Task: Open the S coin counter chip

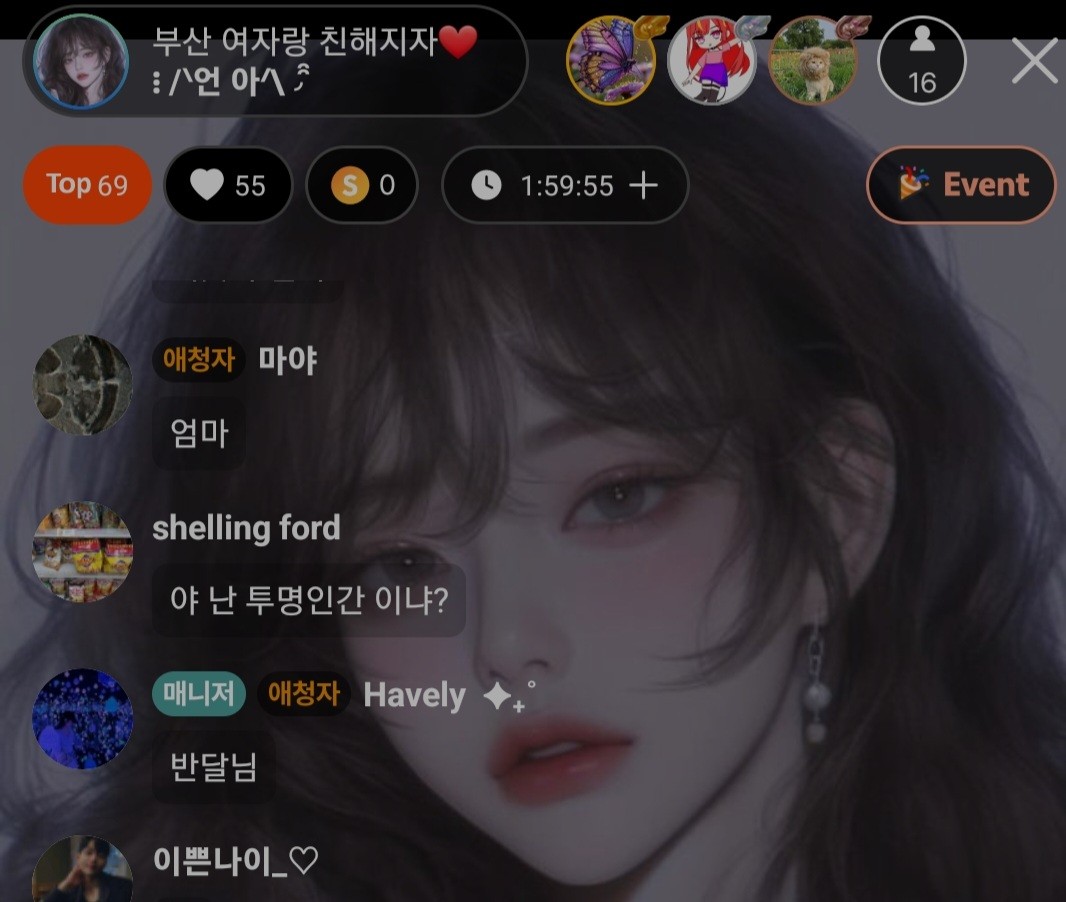Action: (x=362, y=186)
